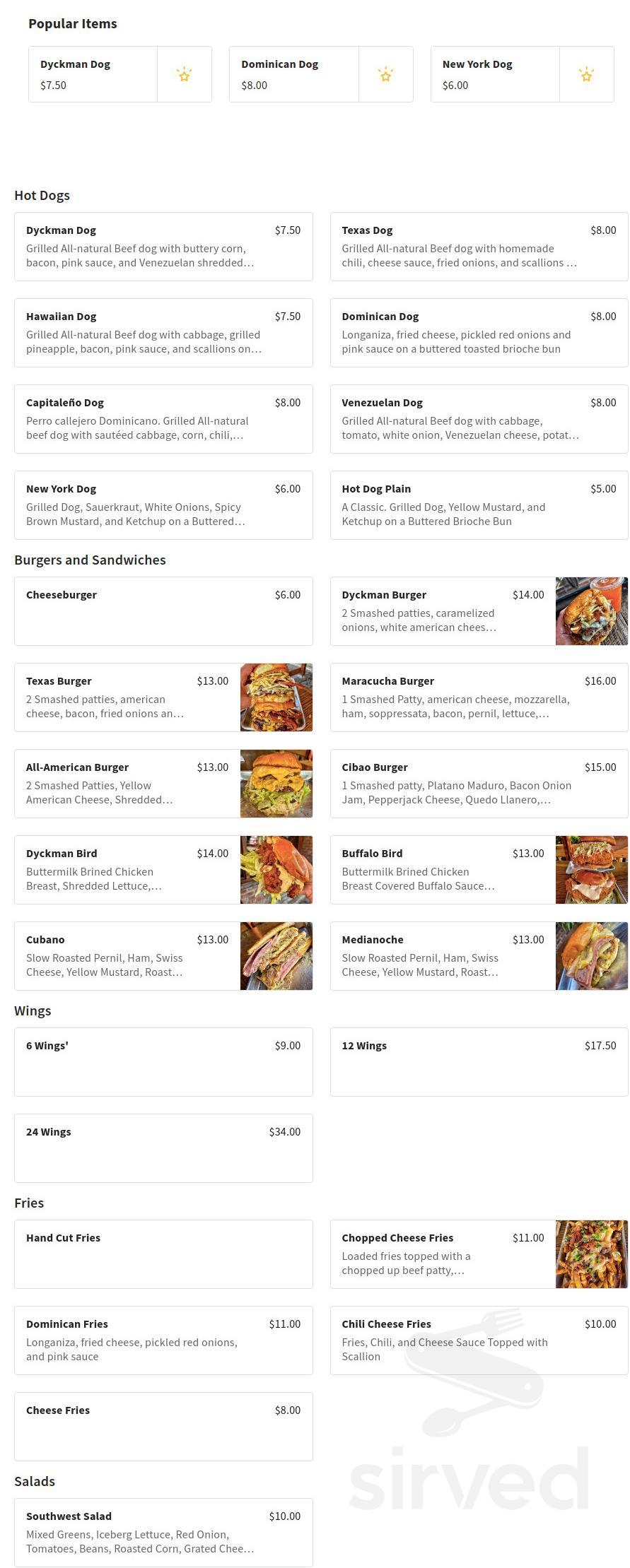Image resolution: width=630 pixels, height=1568 pixels.
Task: Open the Capitaleño Dog item details
Action: pos(163,418)
